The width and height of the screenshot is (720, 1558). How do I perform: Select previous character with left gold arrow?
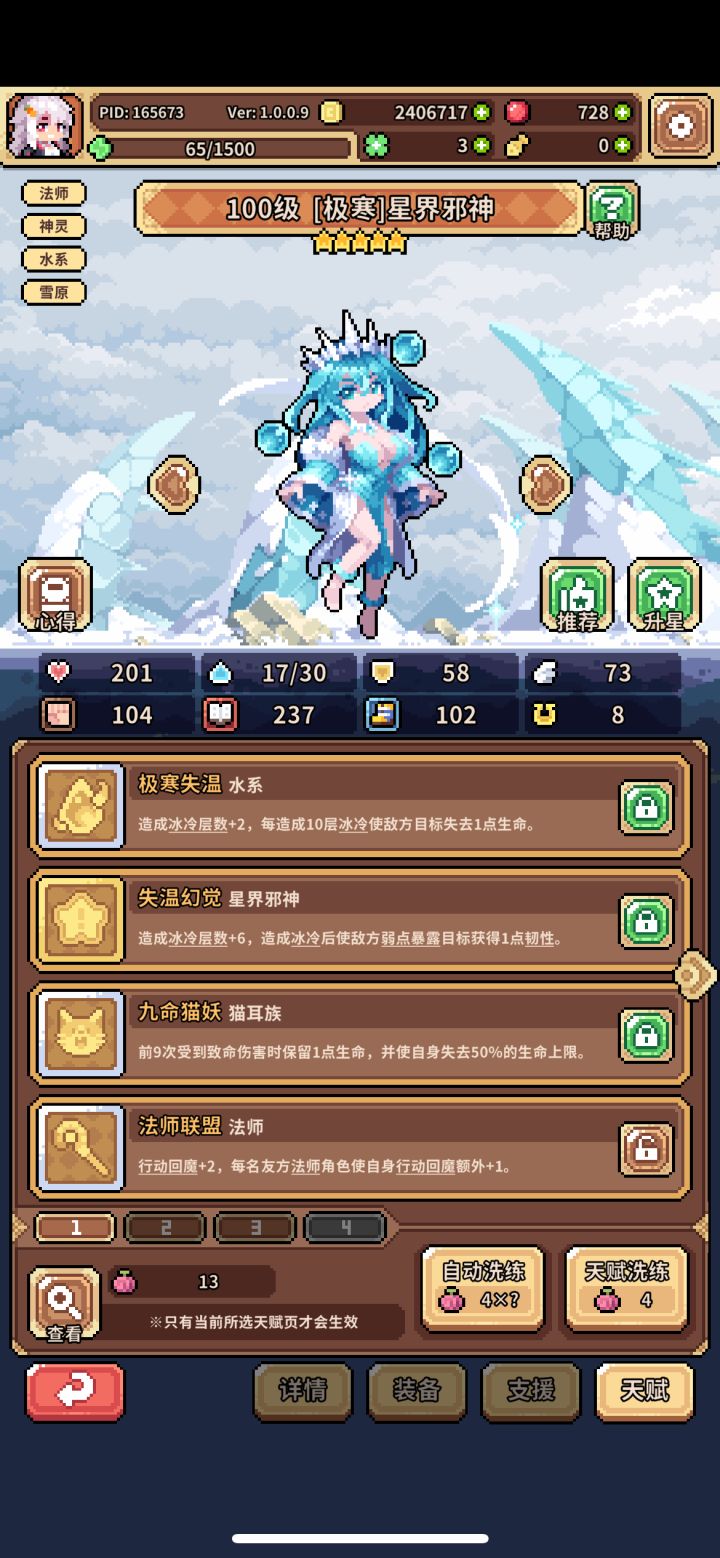coord(174,484)
